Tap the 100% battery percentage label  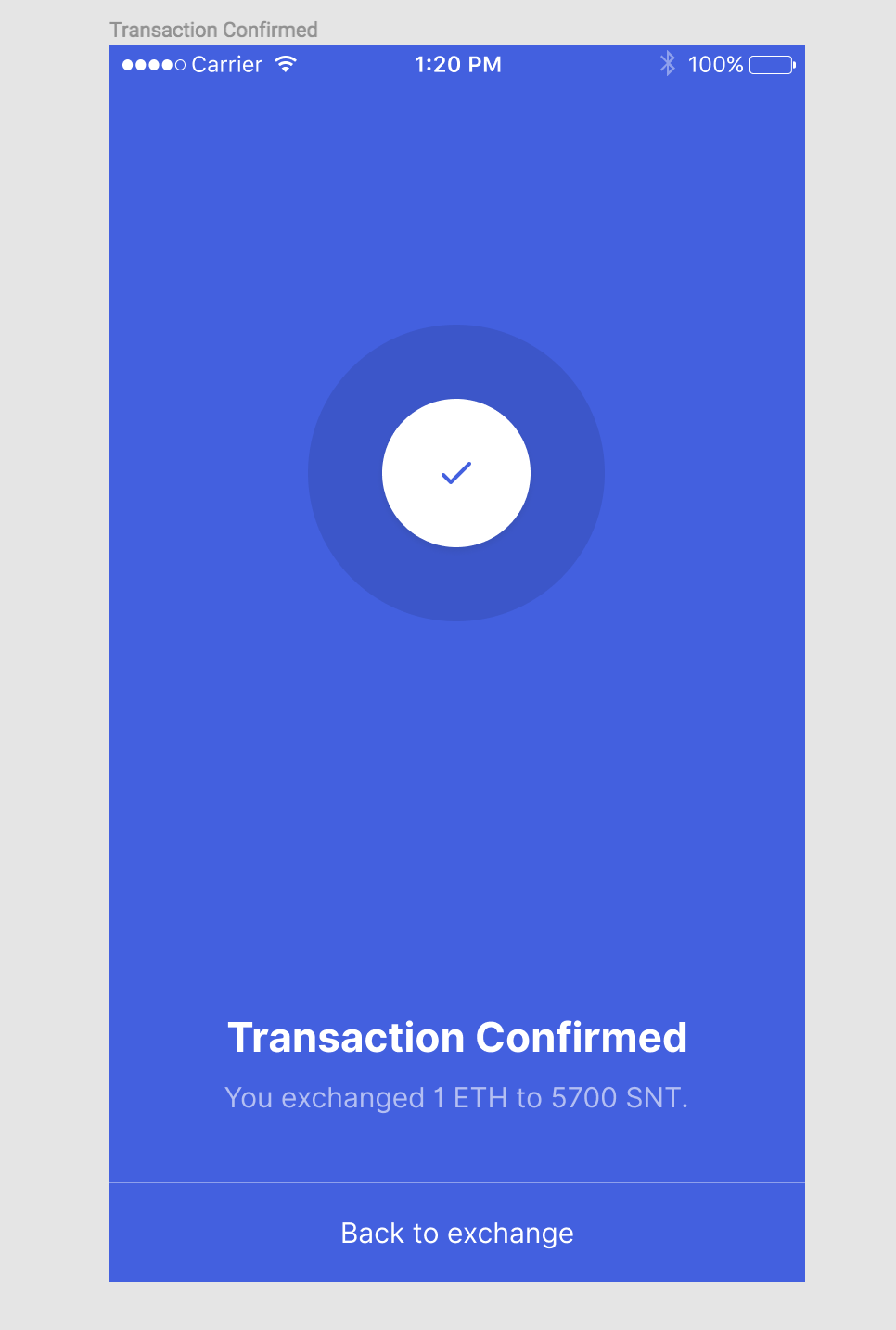click(x=716, y=64)
